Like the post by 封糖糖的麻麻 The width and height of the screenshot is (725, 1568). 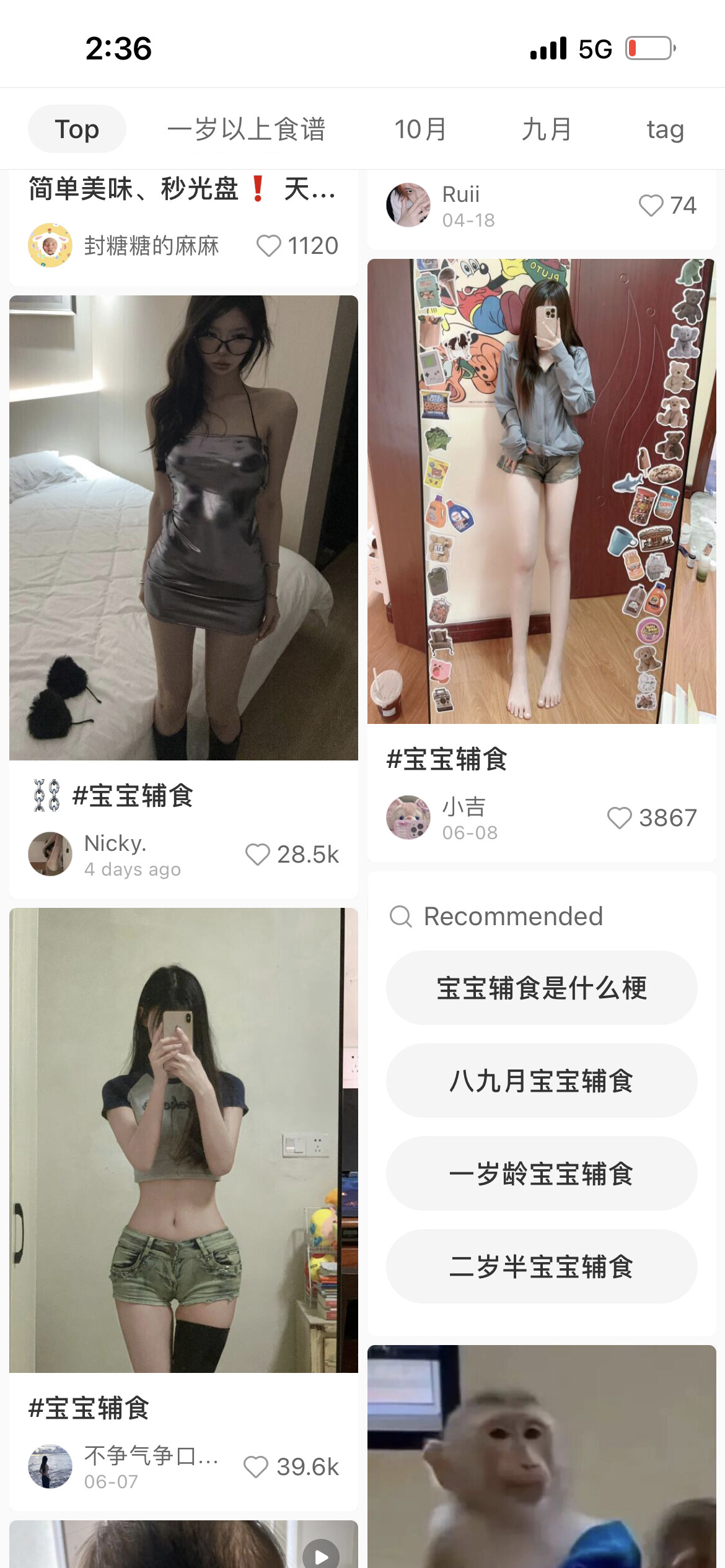coord(269,246)
